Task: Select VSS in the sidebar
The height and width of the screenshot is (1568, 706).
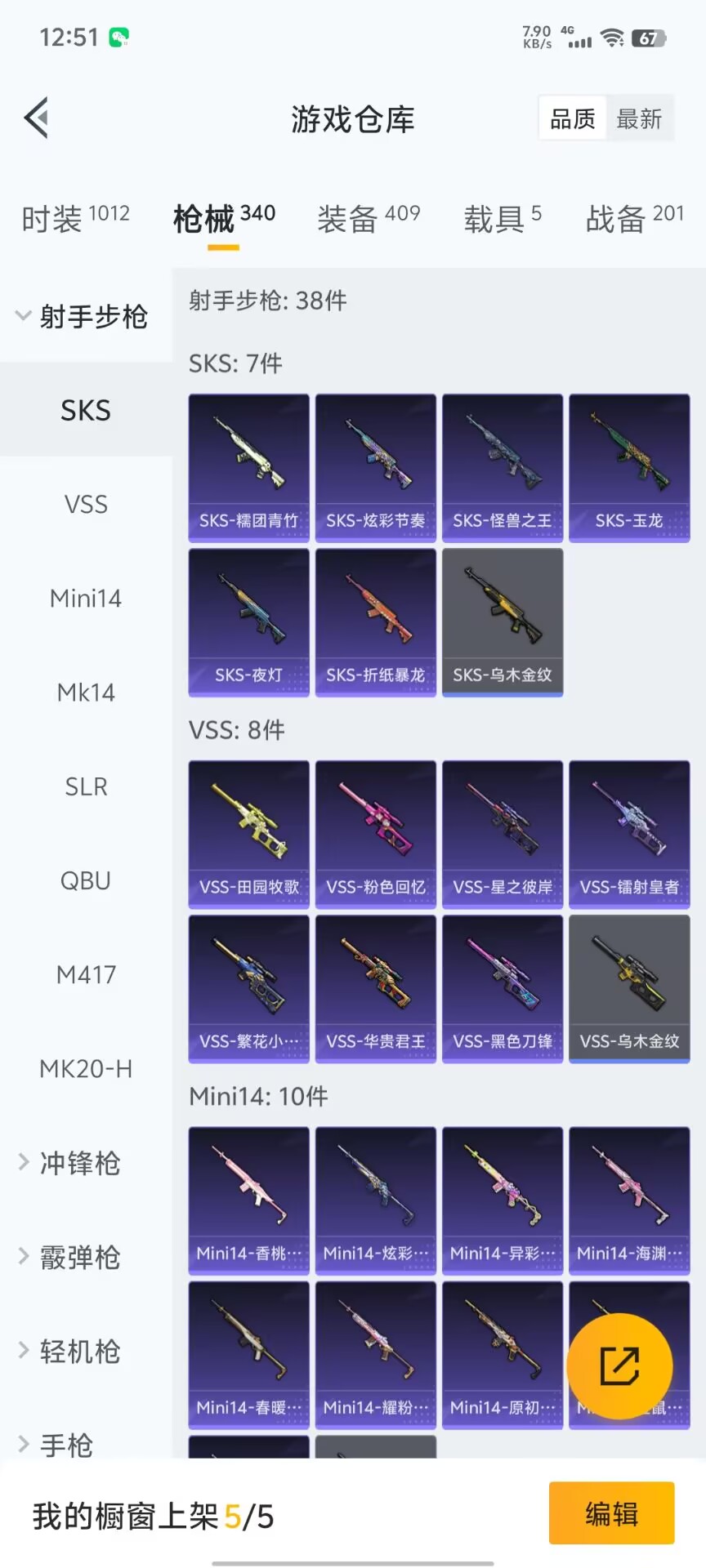Action: [86, 505]
